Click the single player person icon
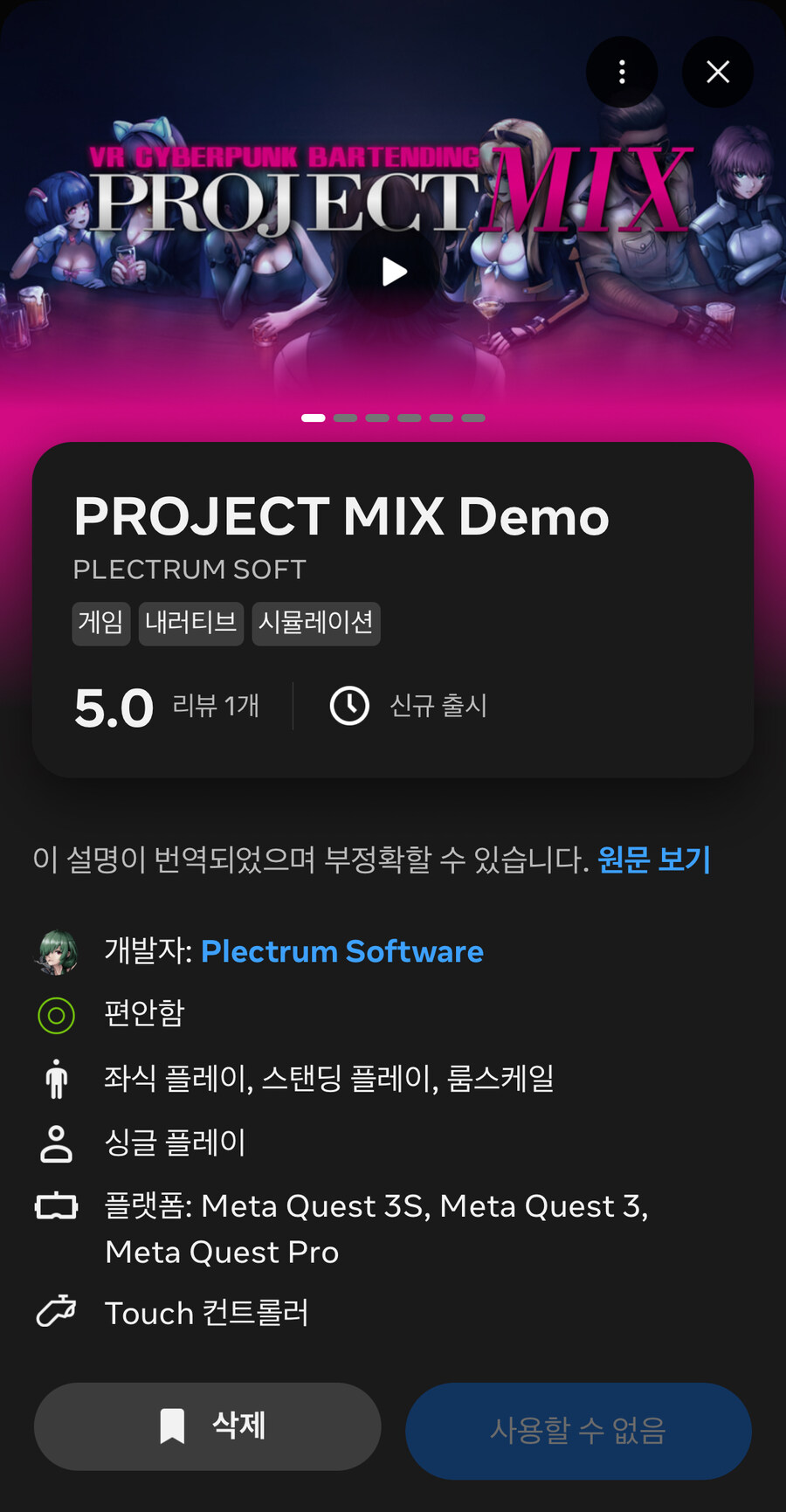The width and height of the screenshot is (786, 1512). tap(56, 1143)
